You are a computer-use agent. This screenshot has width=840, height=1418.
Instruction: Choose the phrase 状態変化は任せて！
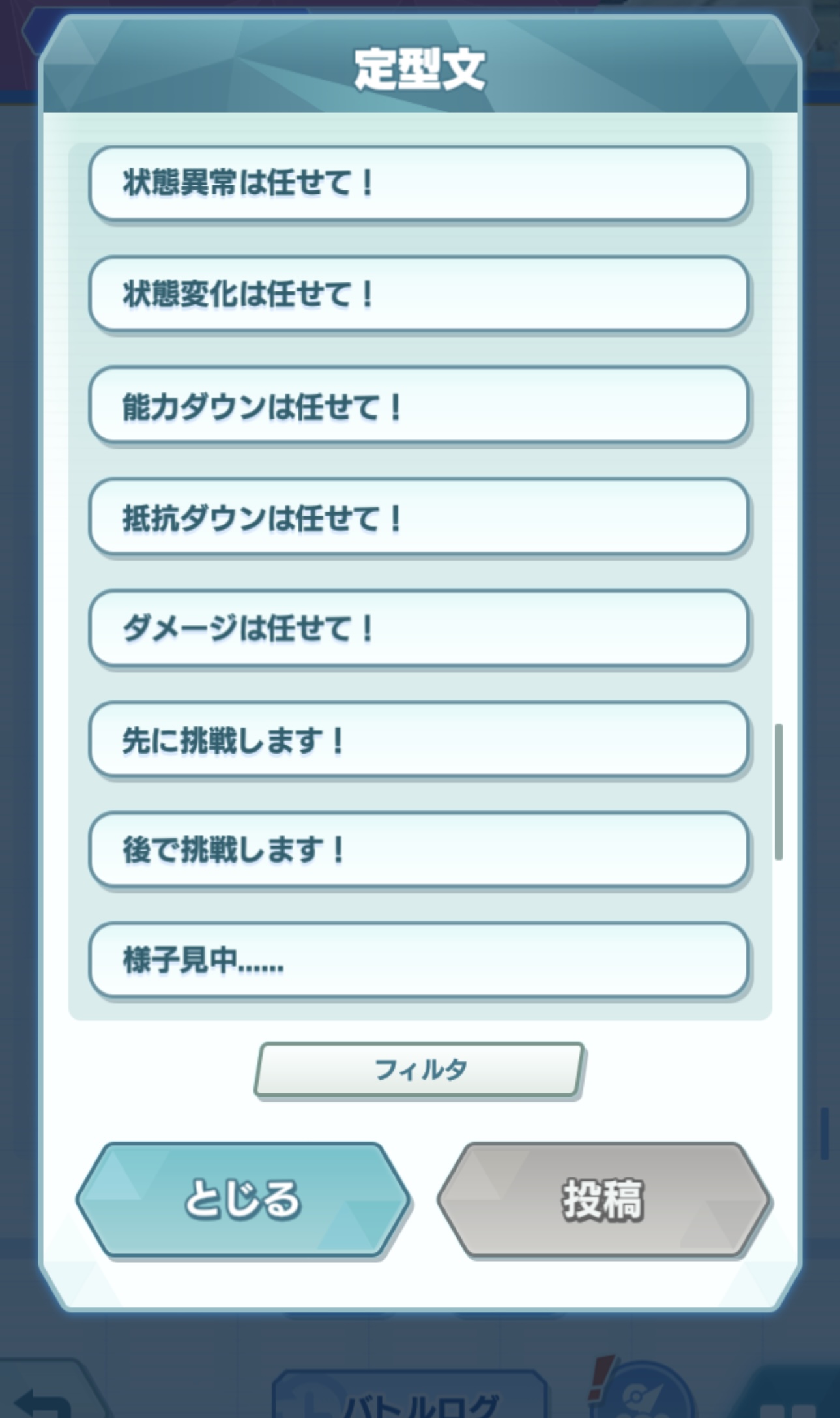pos(418,294)
